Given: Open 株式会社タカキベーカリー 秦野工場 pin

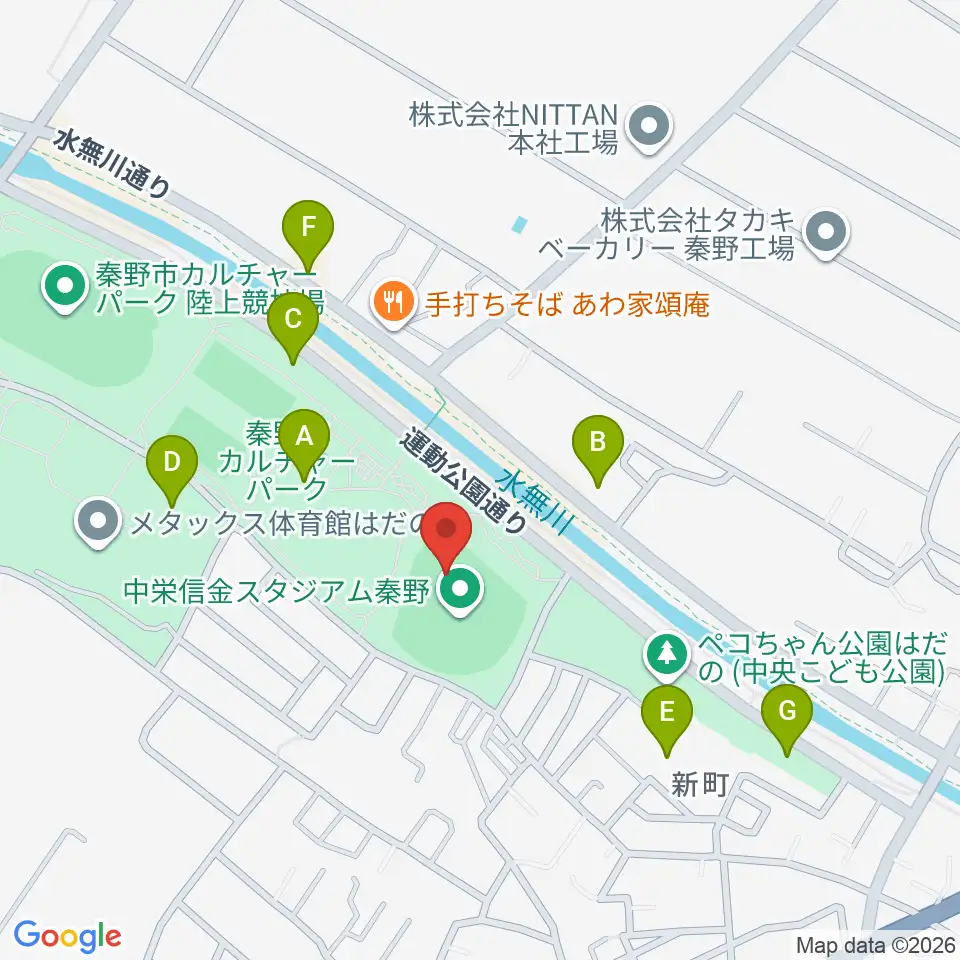Looking at the screenshot, I should [x=826, y=234].
